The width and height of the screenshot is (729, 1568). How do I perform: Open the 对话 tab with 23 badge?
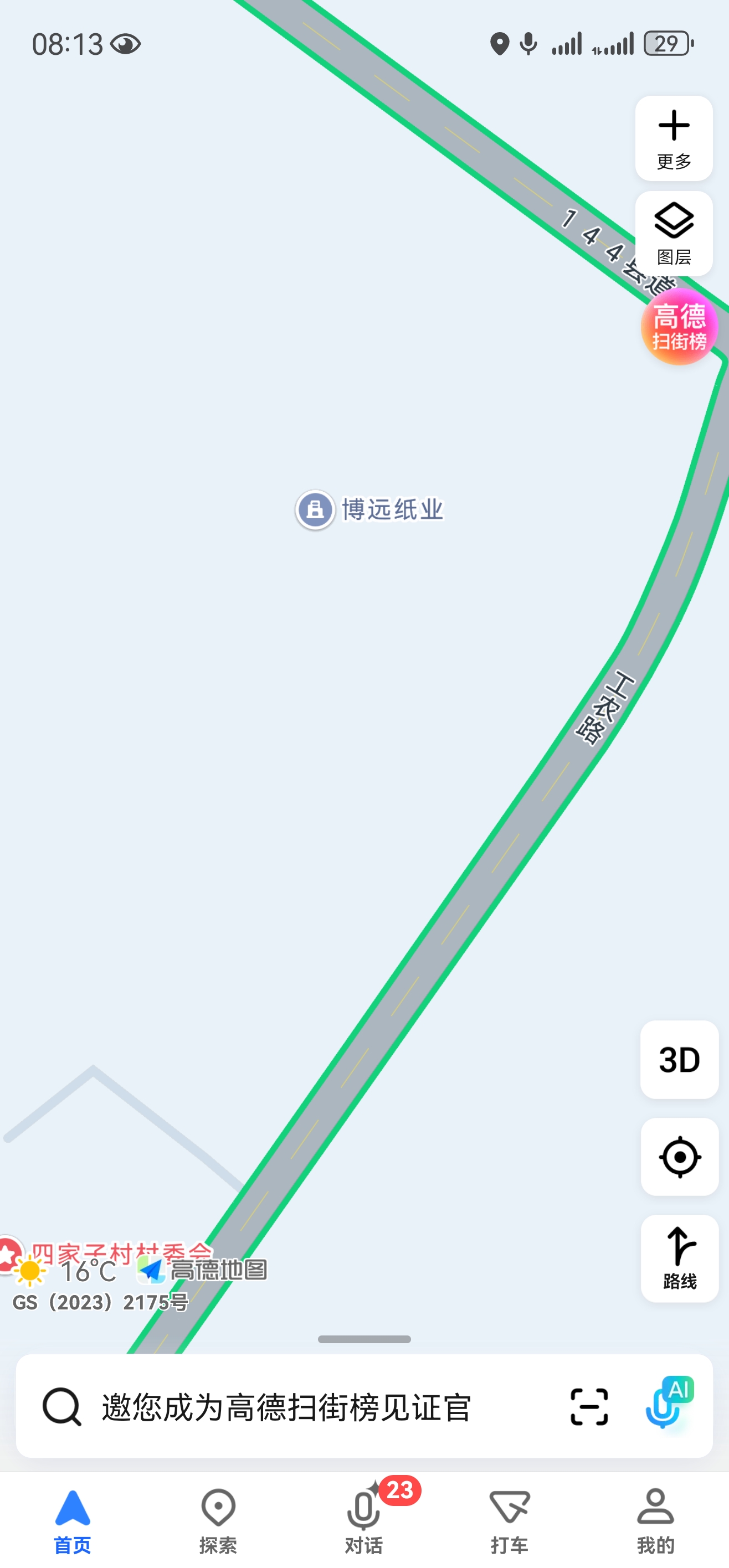pos(363,1519)
